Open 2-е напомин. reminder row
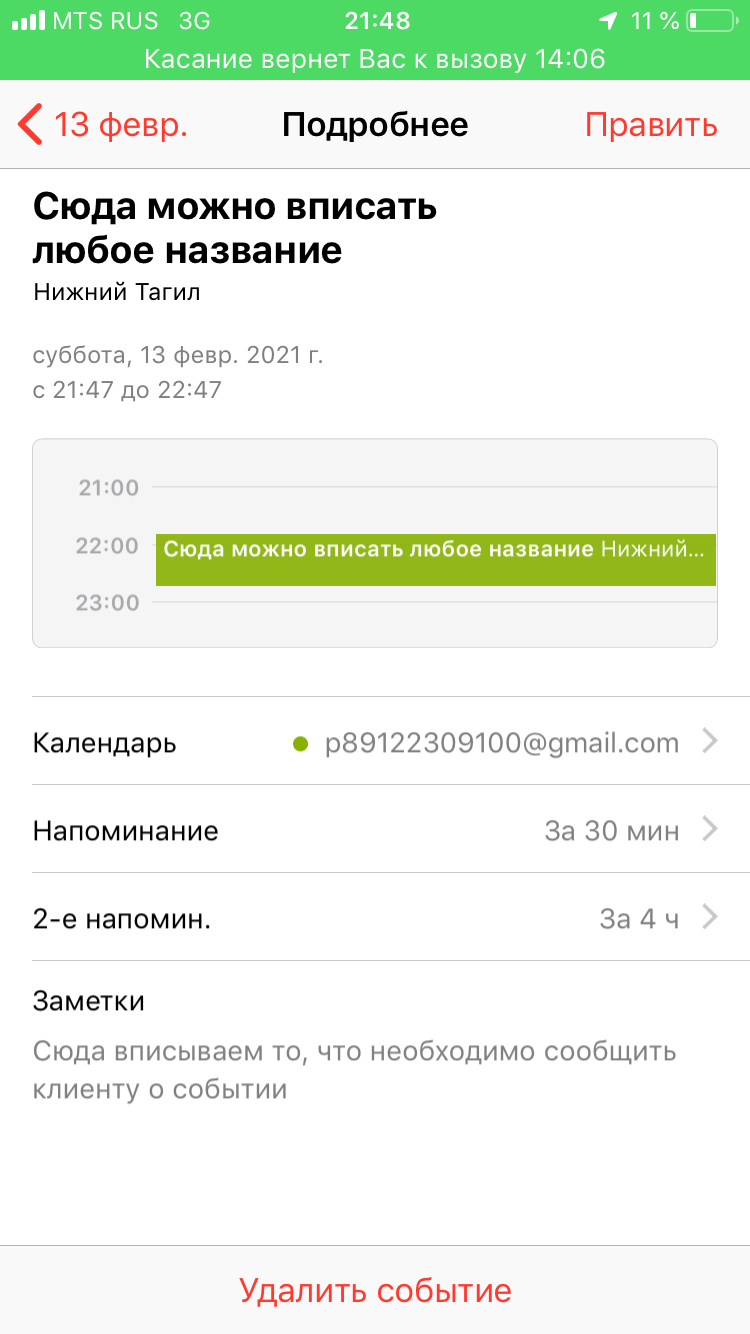The image size is (750, 1334). [375, 918]
